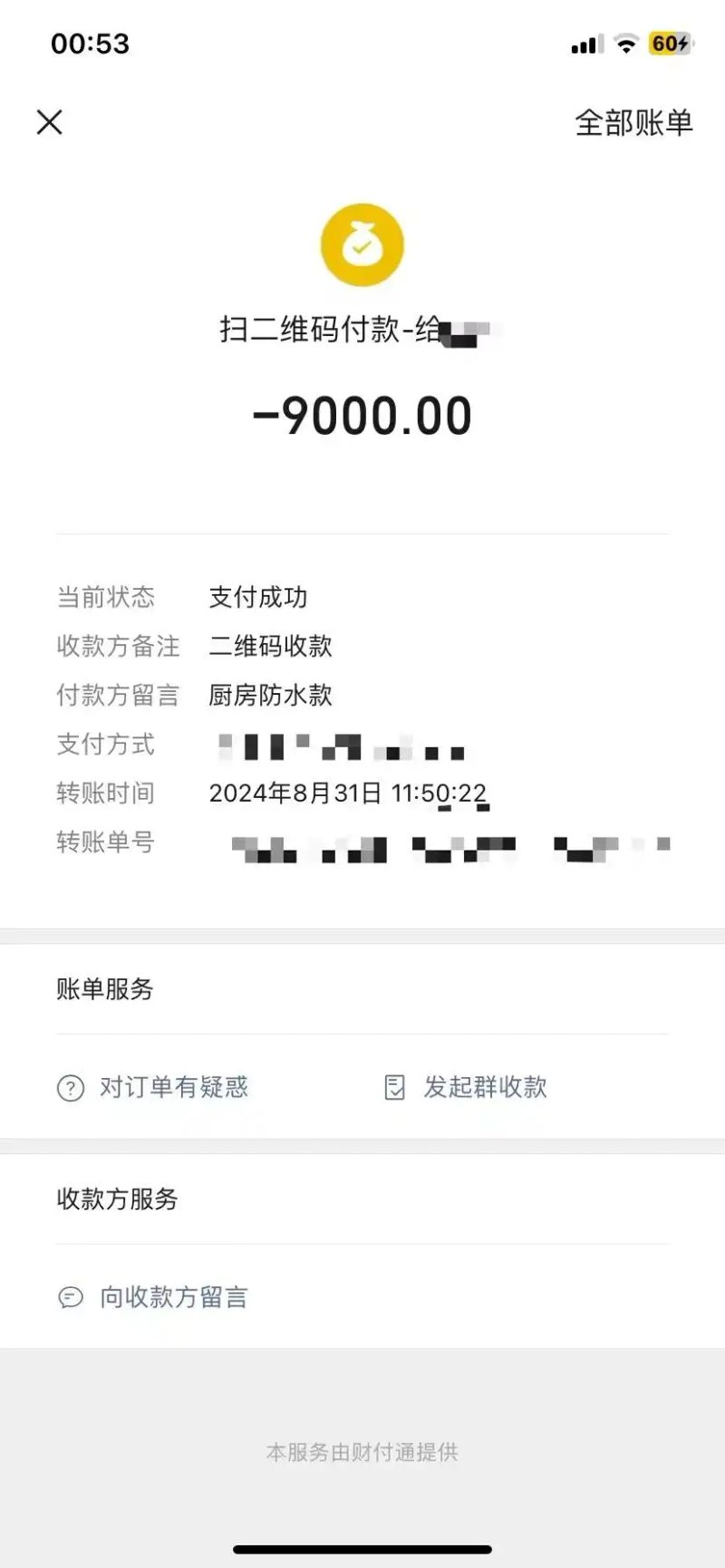Select 发起群收款 to start group collection
Image resolution: width=725 pixels, height=1568 pixels.
[486, 1087]
